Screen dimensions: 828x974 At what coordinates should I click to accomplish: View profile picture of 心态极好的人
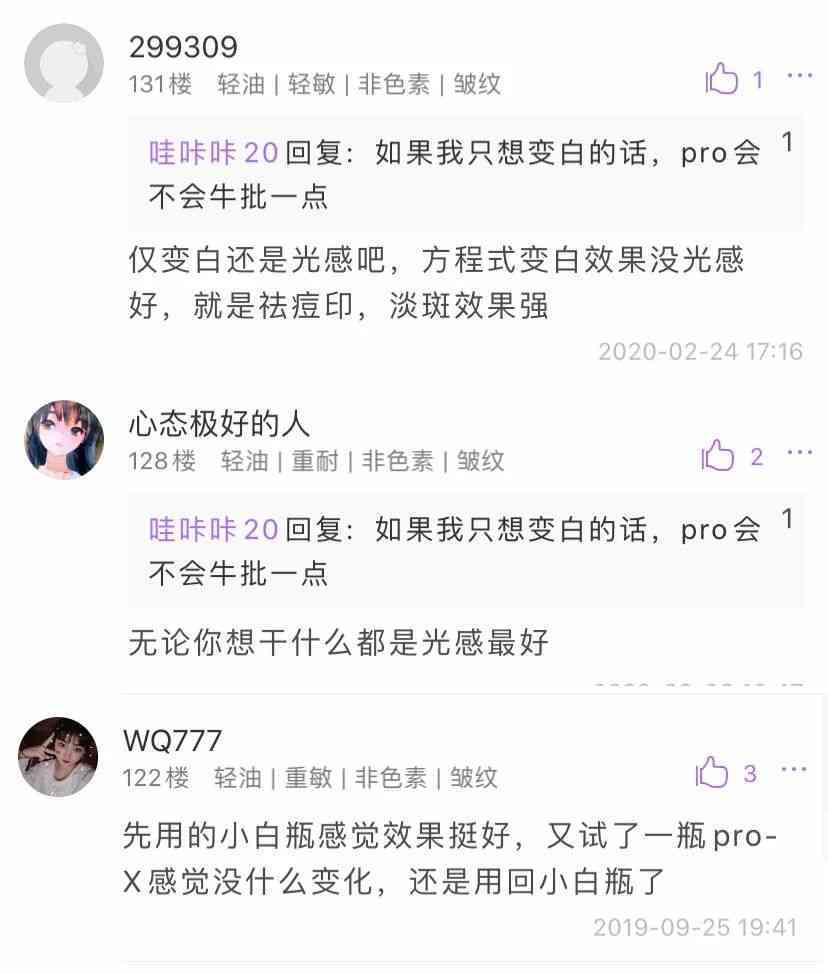point(64,440)
